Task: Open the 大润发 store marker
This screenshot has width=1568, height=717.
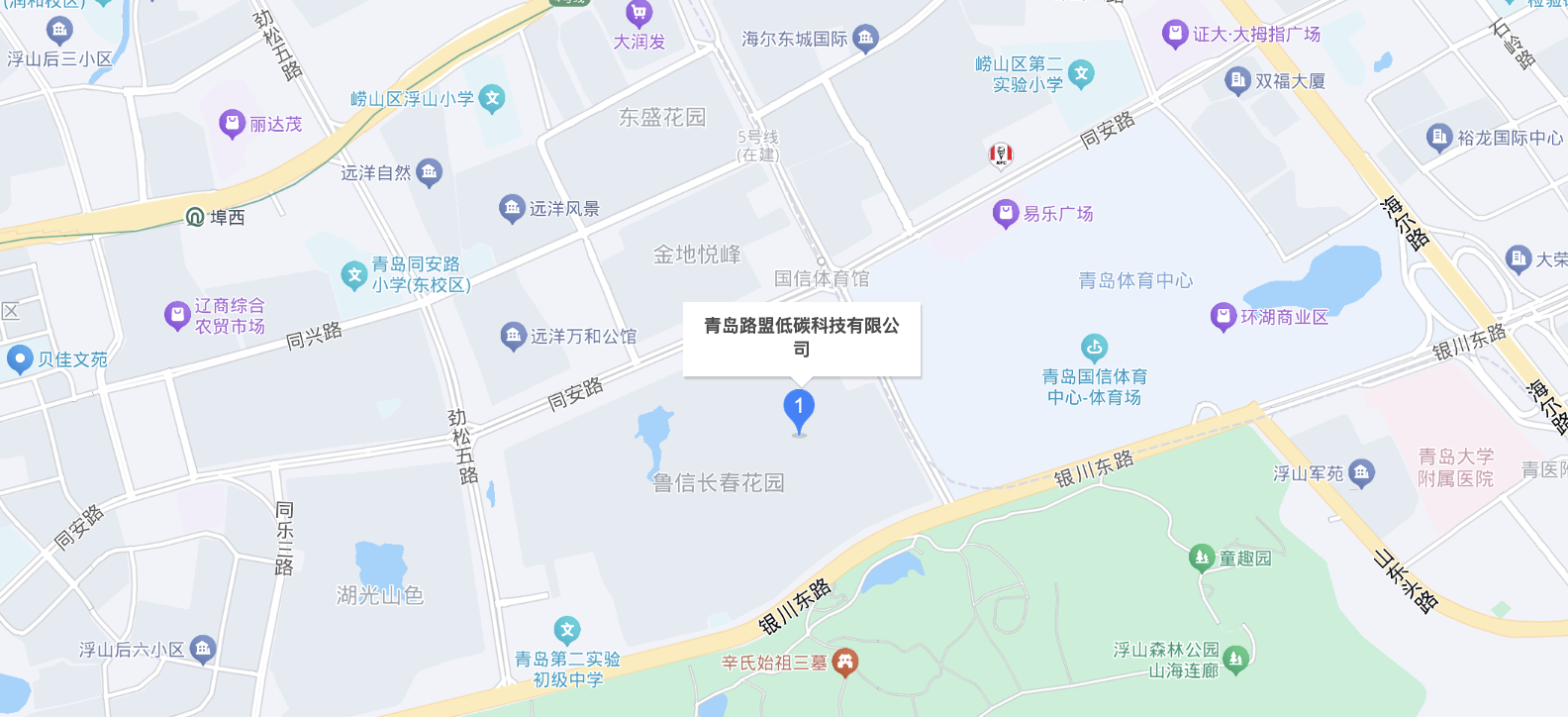Action: pyautogui.click(x=638, y=14)
